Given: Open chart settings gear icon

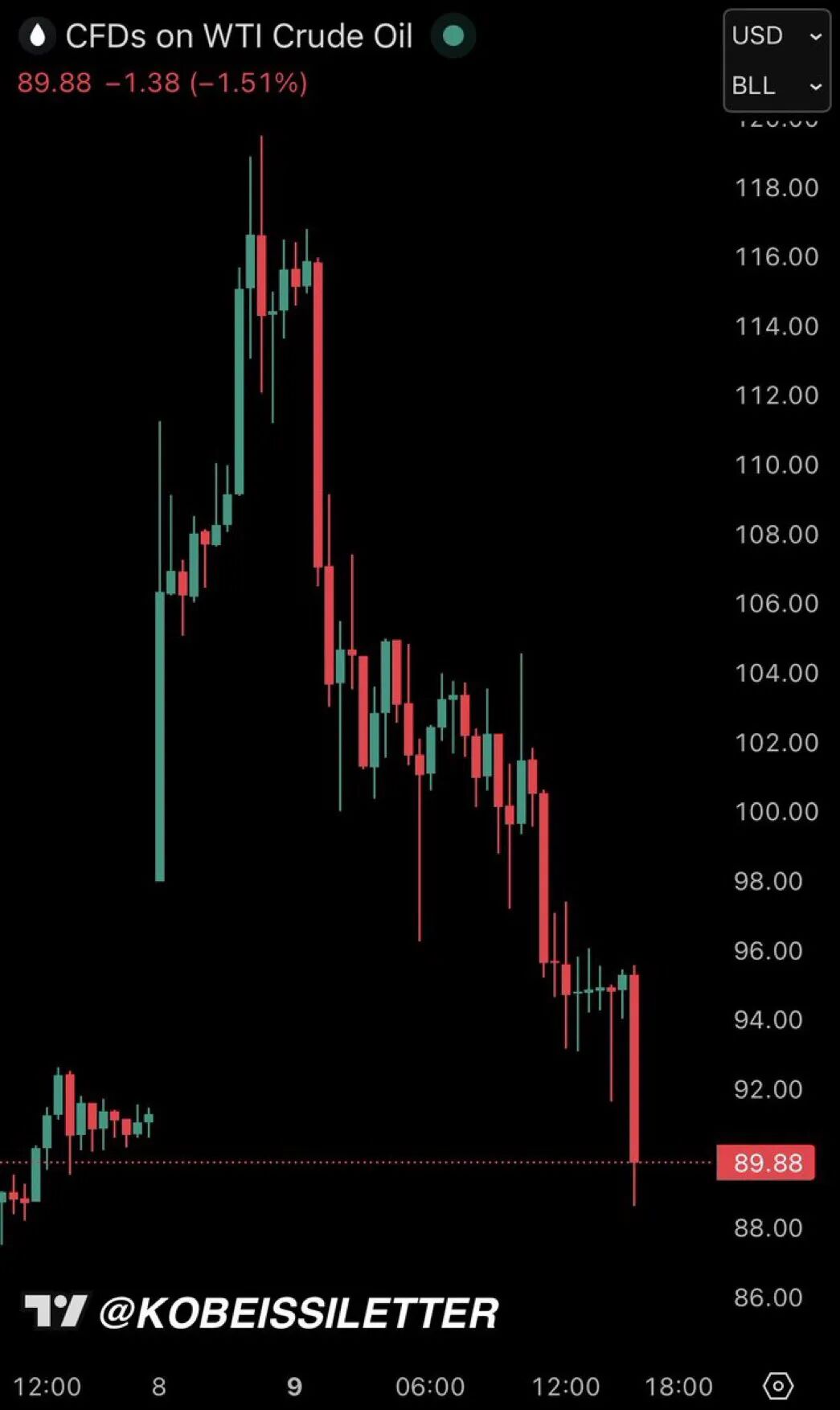Looking at the screenshot, I should pos(777,1385).
